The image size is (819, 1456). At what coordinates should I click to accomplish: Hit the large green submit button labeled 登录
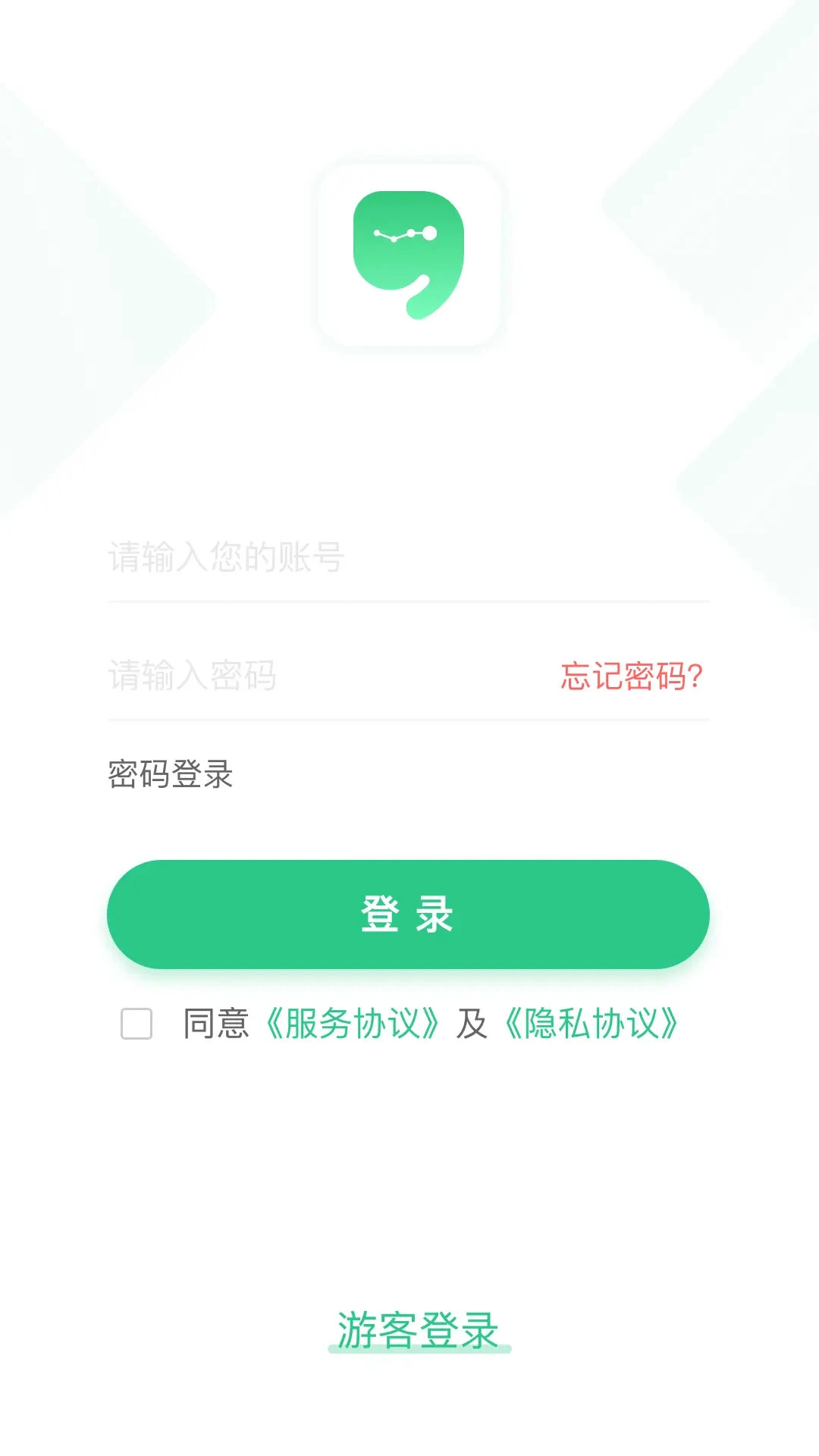pyautogui.click(x=409, y=914)
